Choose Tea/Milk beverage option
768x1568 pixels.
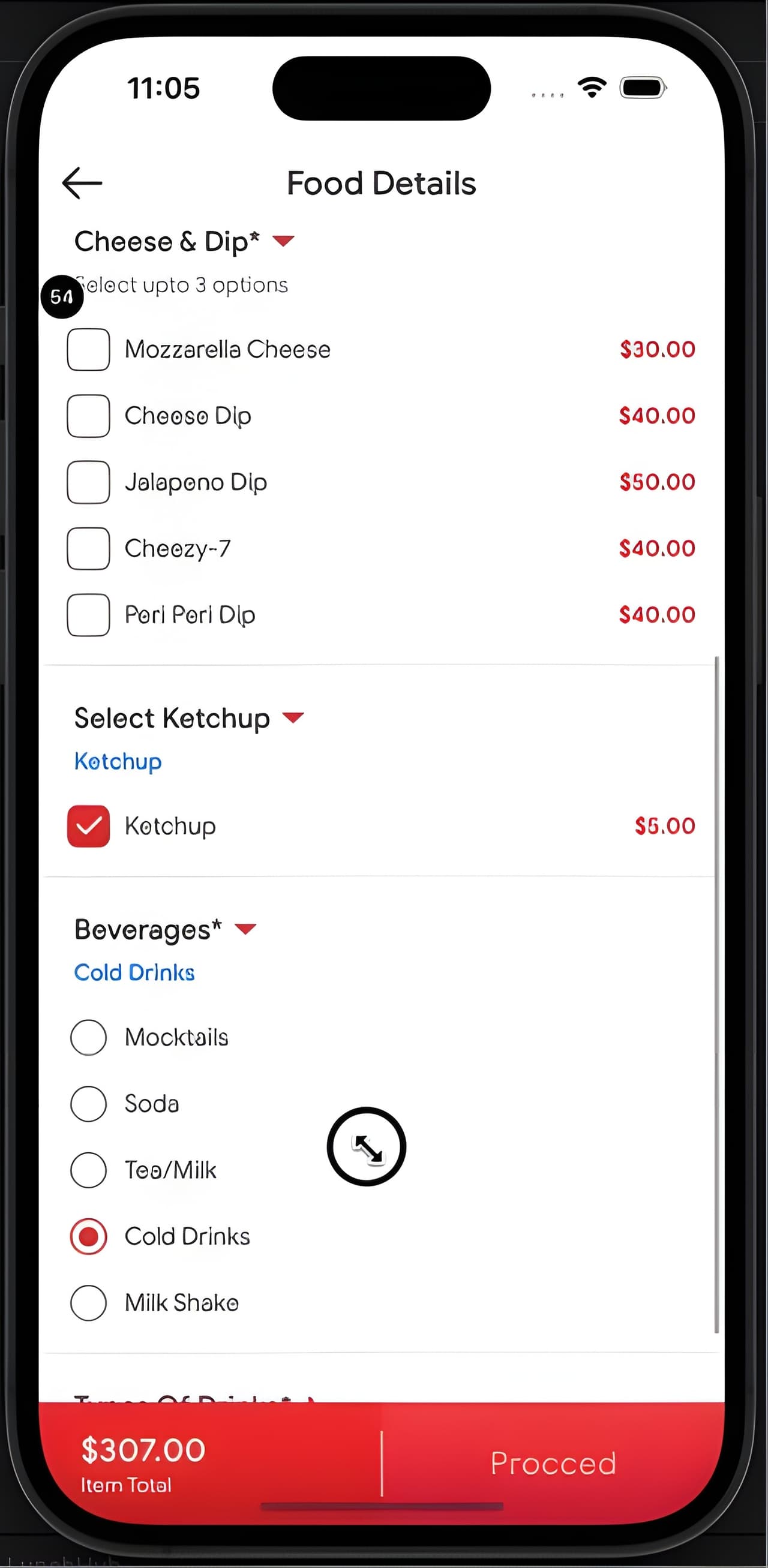pos(88,1170)
